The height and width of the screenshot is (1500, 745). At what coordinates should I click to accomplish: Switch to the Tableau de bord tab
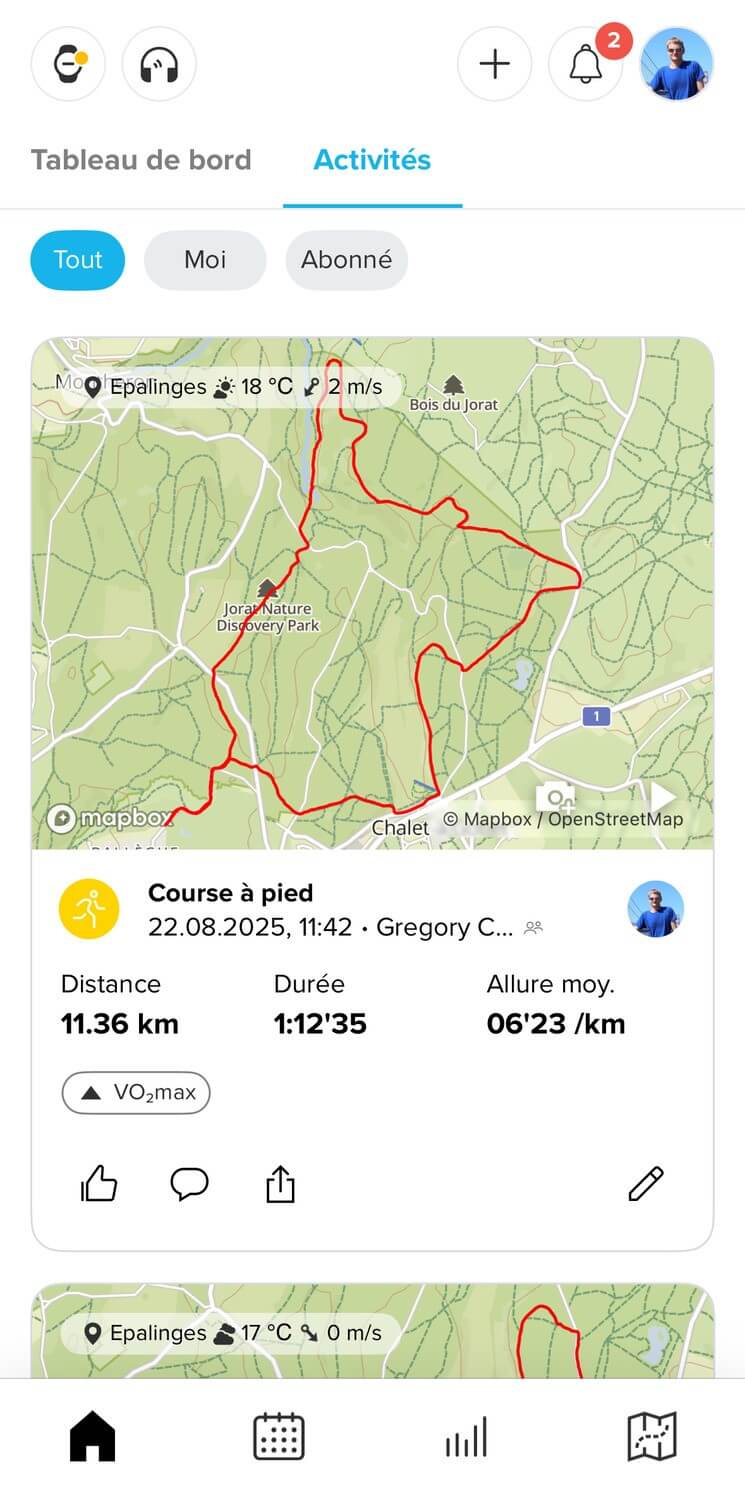[x=141, y=160]
